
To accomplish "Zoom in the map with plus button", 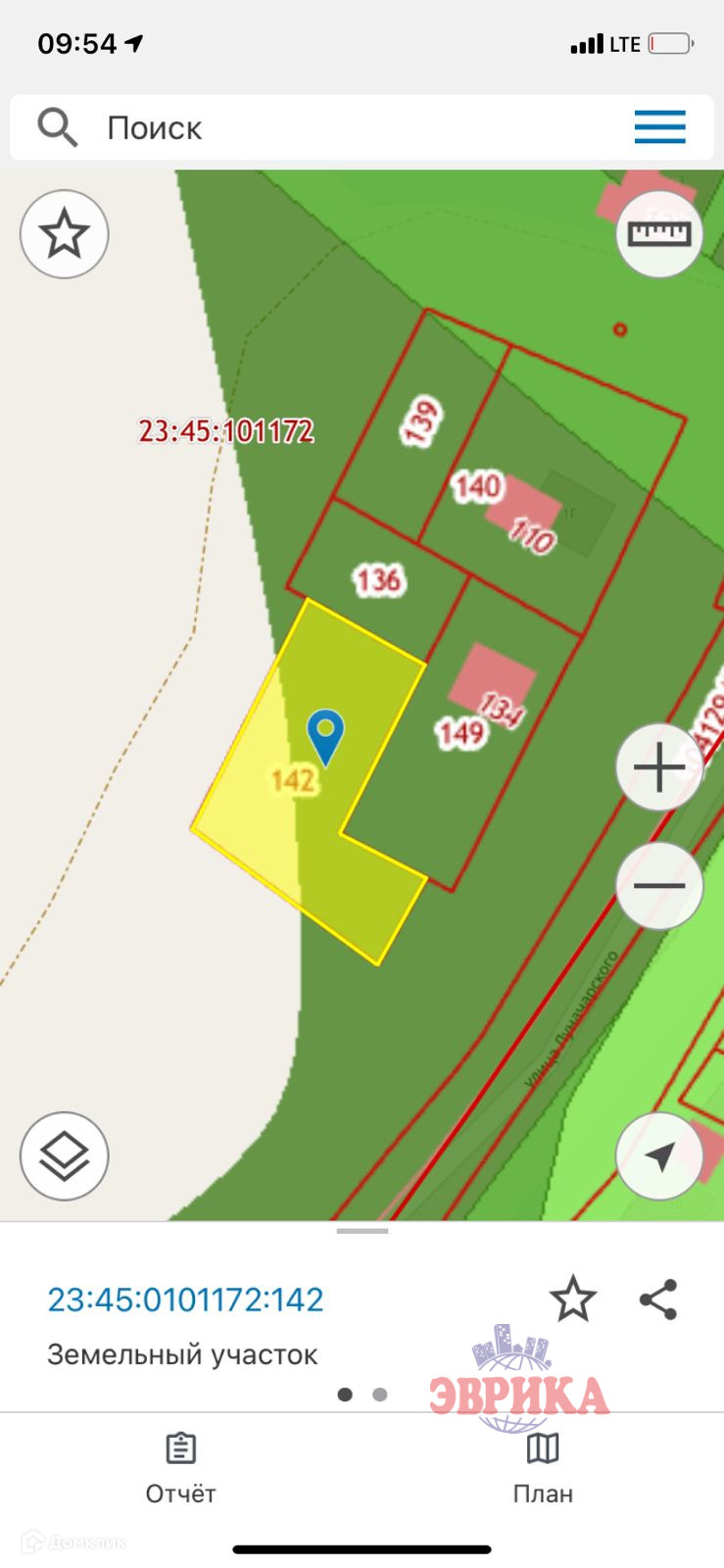I will coord(659,767).
